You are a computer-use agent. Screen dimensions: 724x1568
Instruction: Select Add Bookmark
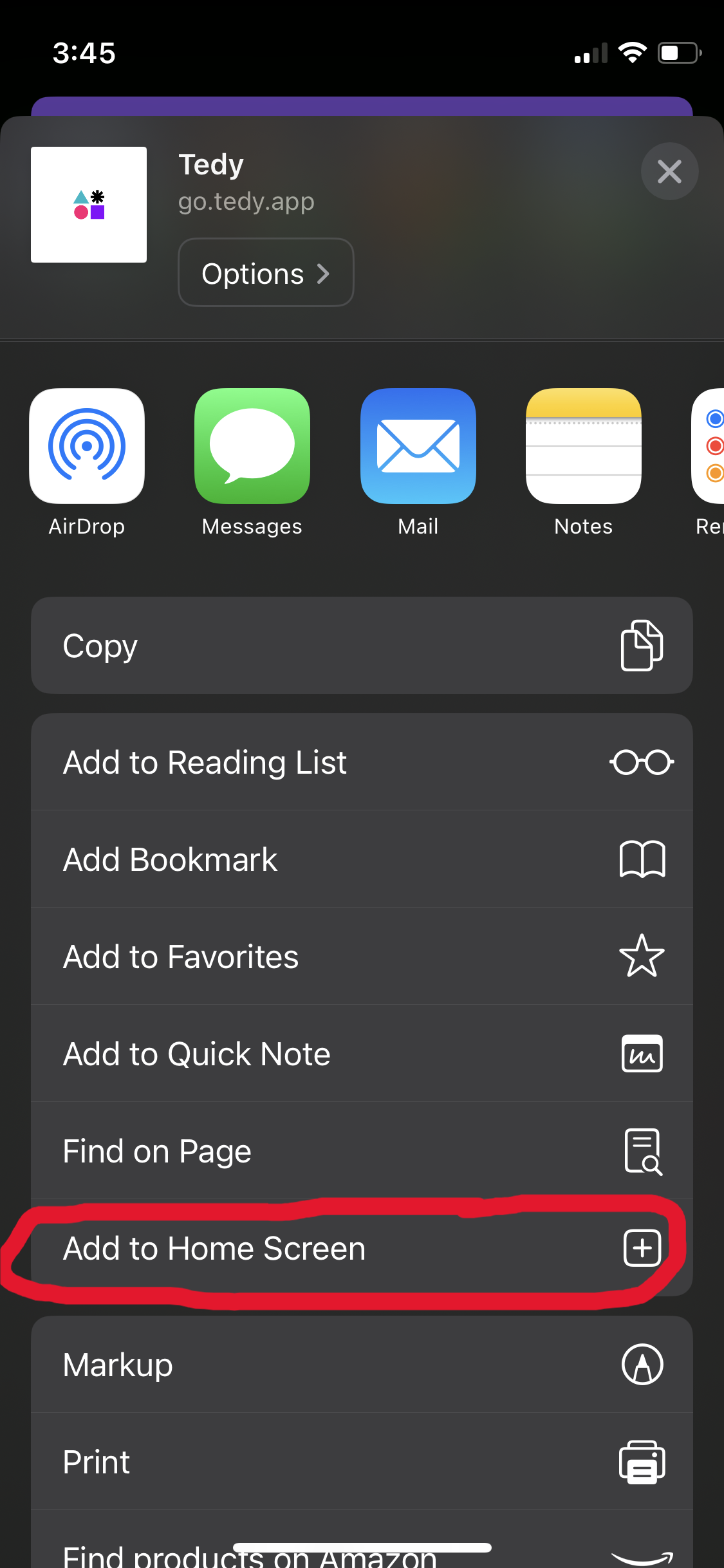click(362, 859)
